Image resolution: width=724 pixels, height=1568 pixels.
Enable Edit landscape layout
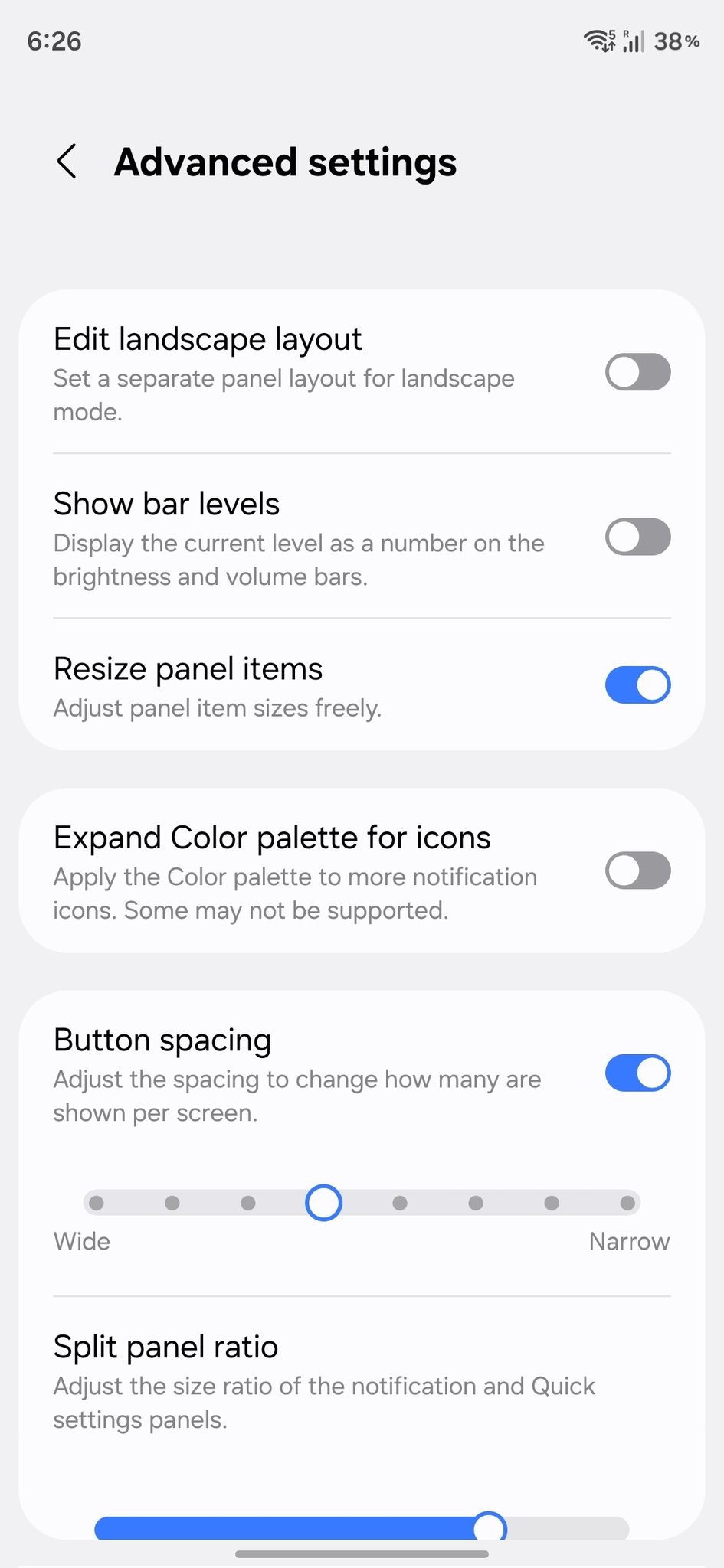pos(637,372)
